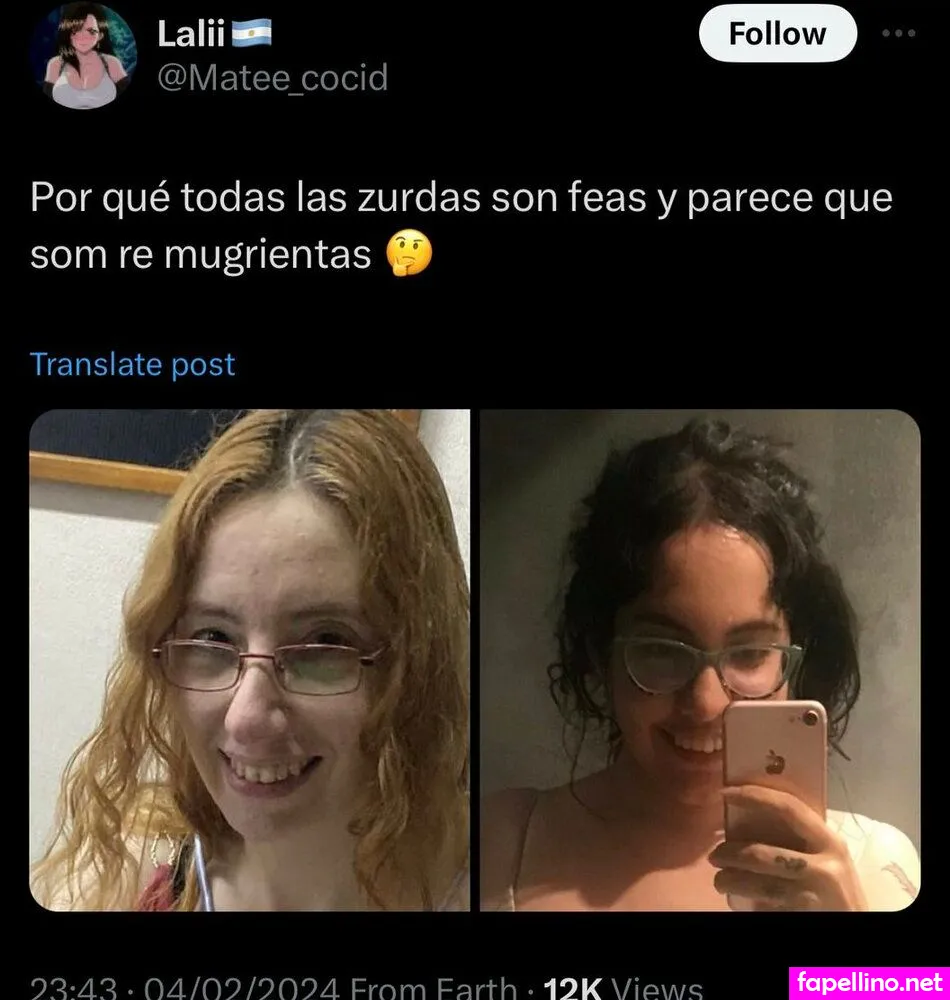Viewport: 950px width, 1000px height.
Task: Follow the Lalii account
Action: pyautogui.click(x=777, y=34)
